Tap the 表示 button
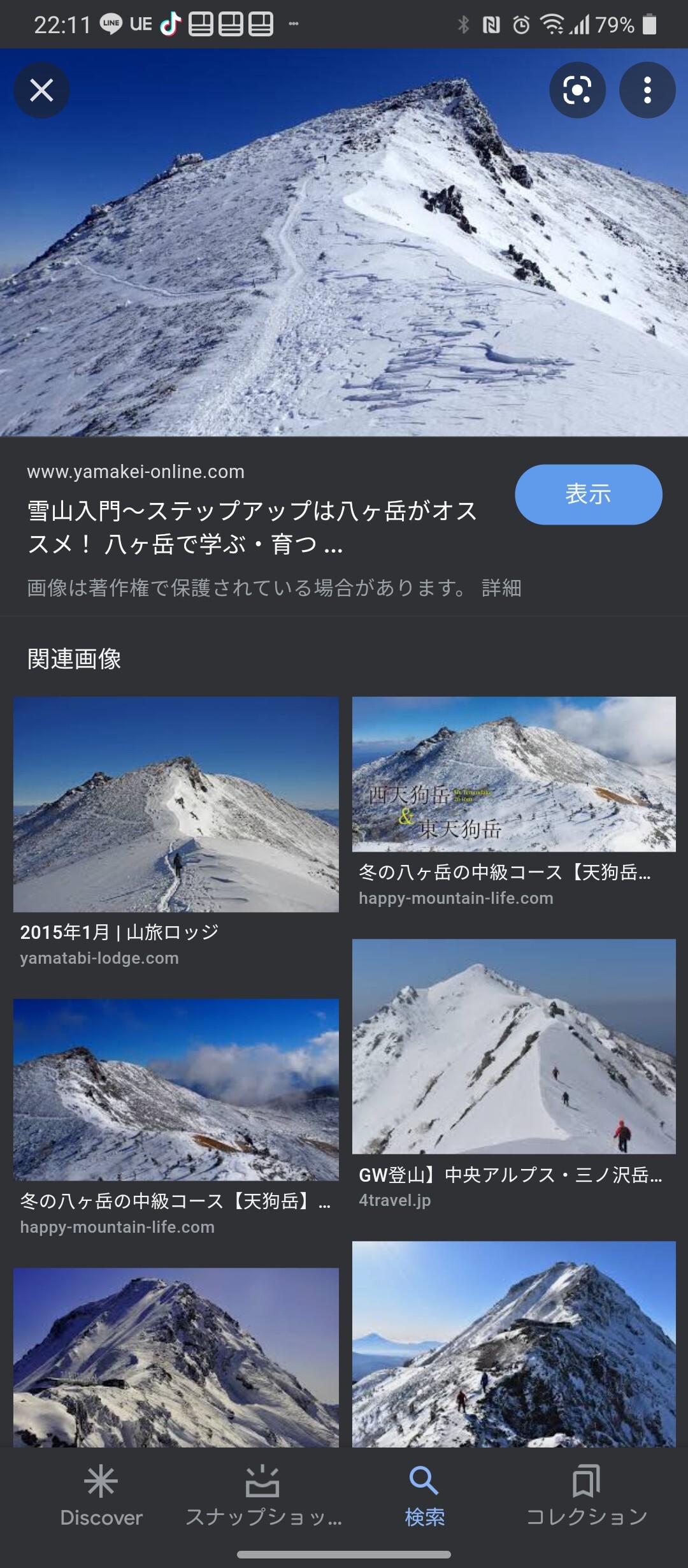 [589, 495]
